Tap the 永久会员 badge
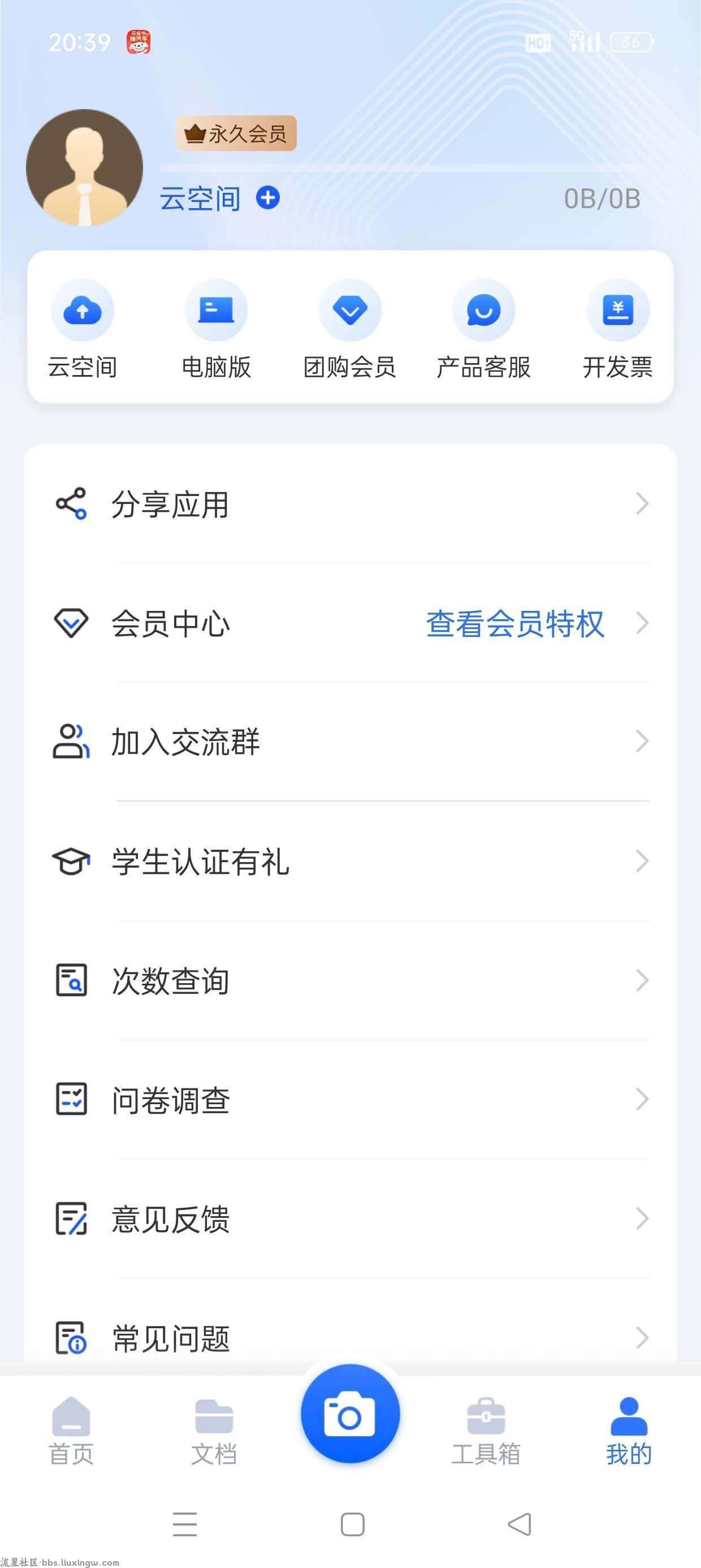701x1568 pixels. [x=236, y=133]
